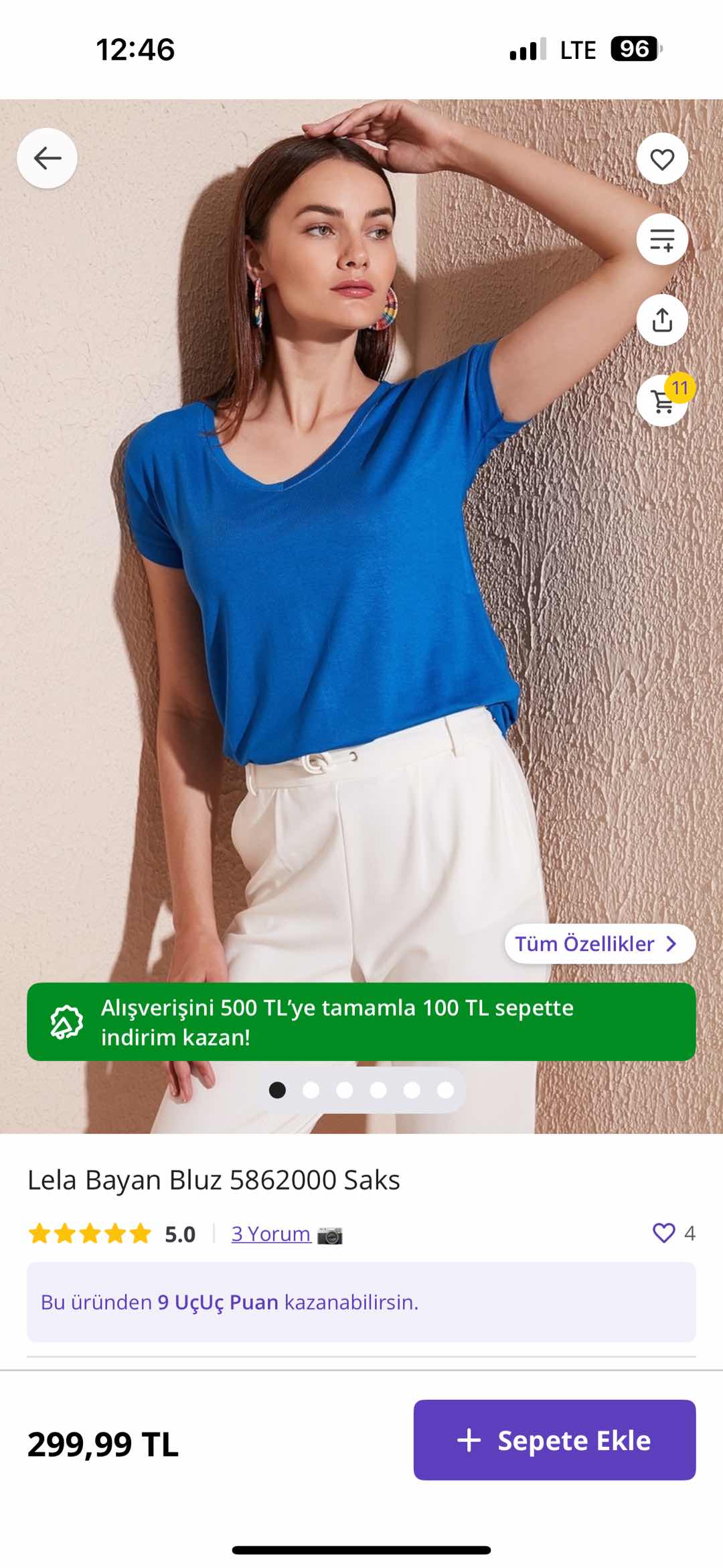Viewport: 723px width, 1568px height.
Task: Share this product
Action: coord(662,320)
